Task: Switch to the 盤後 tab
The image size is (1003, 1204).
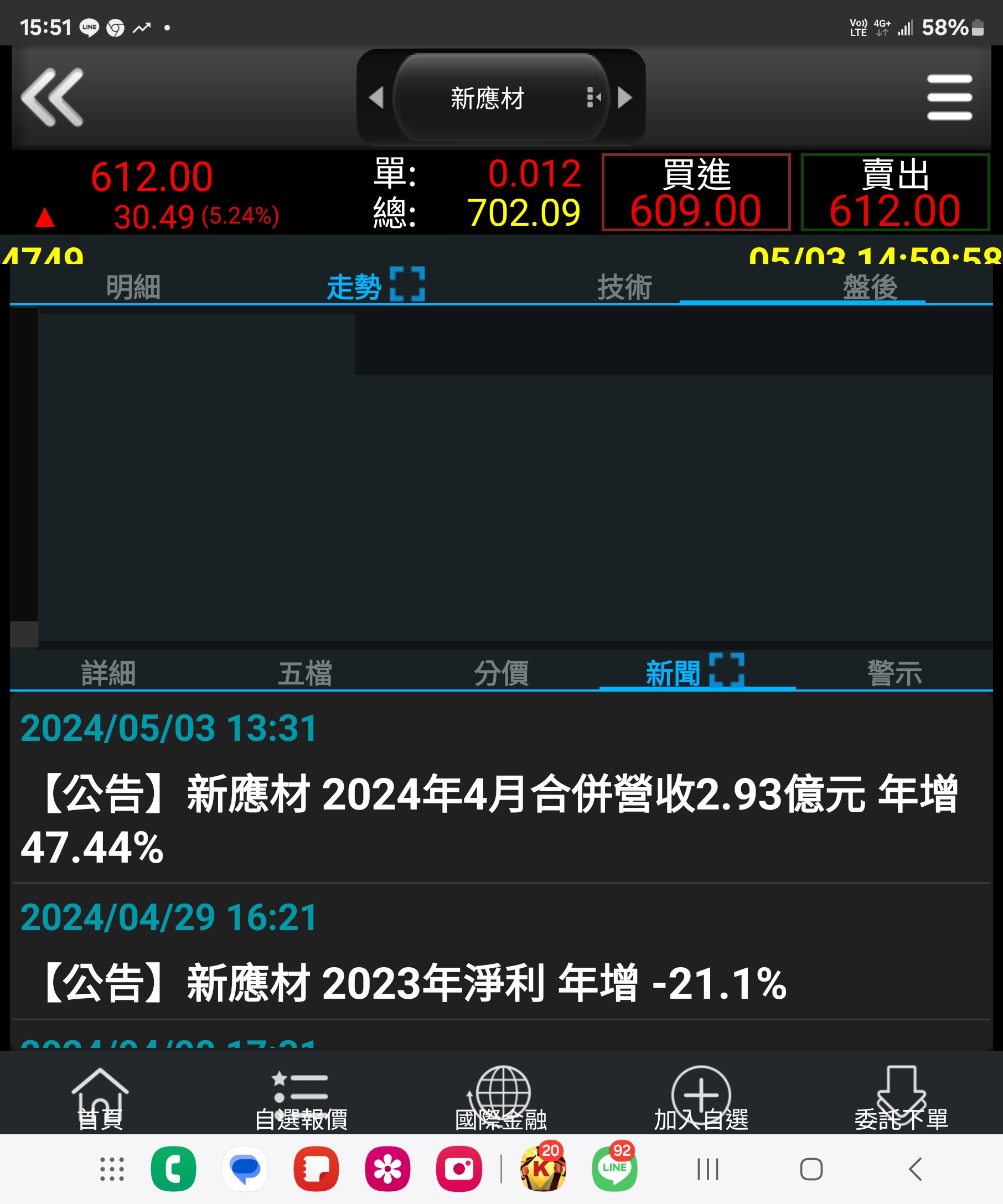Action: [870, 287]
